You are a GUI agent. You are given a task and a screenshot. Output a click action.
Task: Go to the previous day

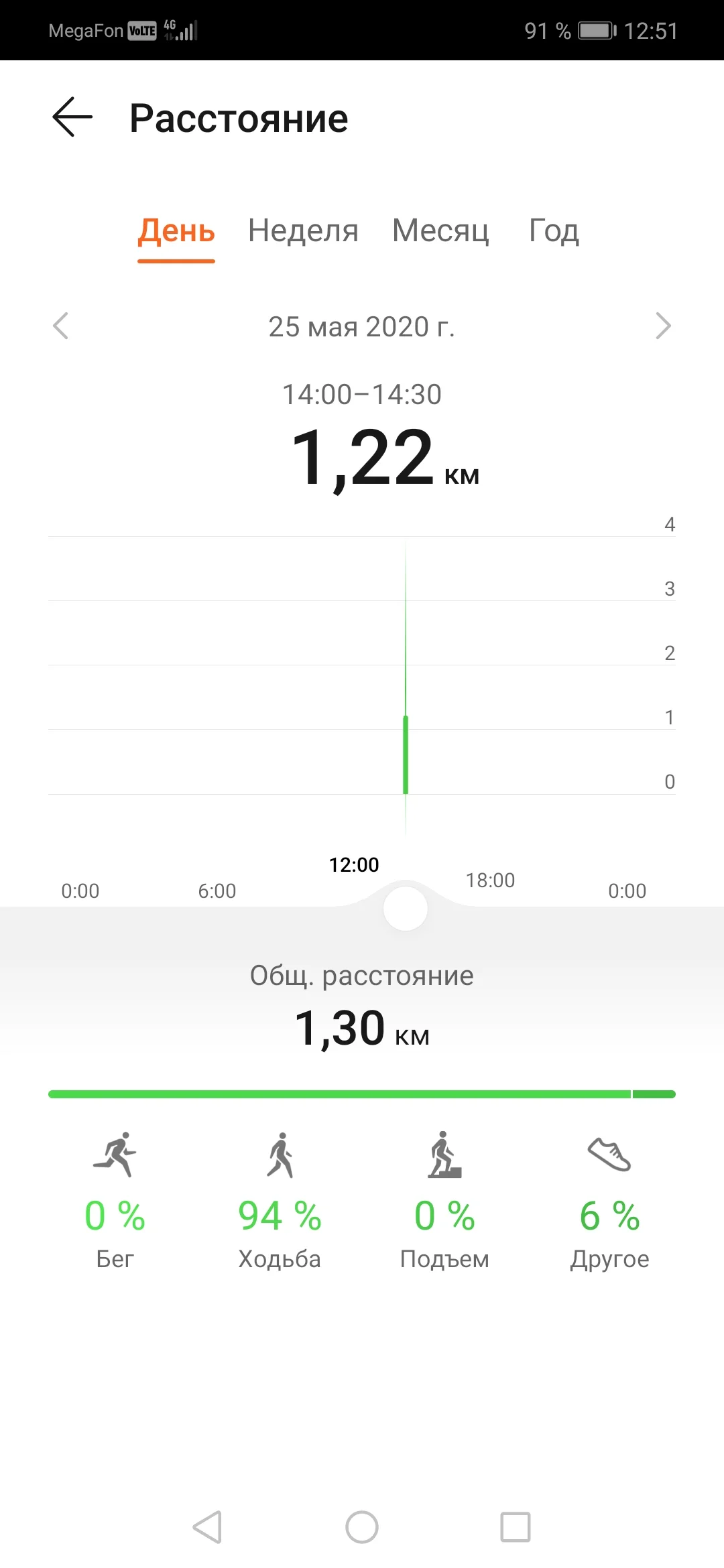click(x=61, y=326)
